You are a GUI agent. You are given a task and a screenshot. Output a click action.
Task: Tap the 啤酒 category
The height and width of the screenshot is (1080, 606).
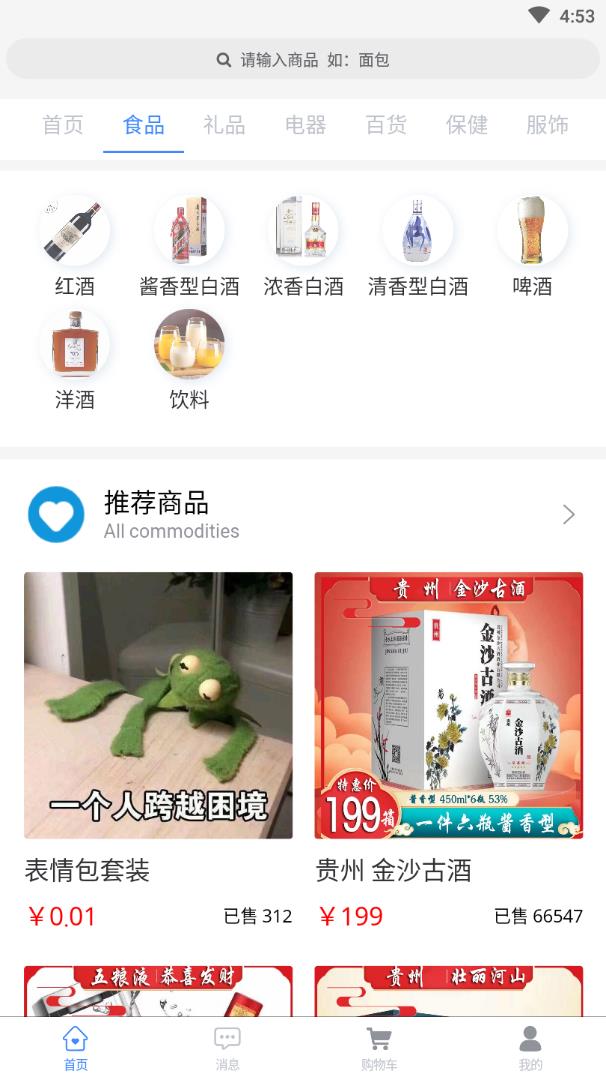[532, 246]
